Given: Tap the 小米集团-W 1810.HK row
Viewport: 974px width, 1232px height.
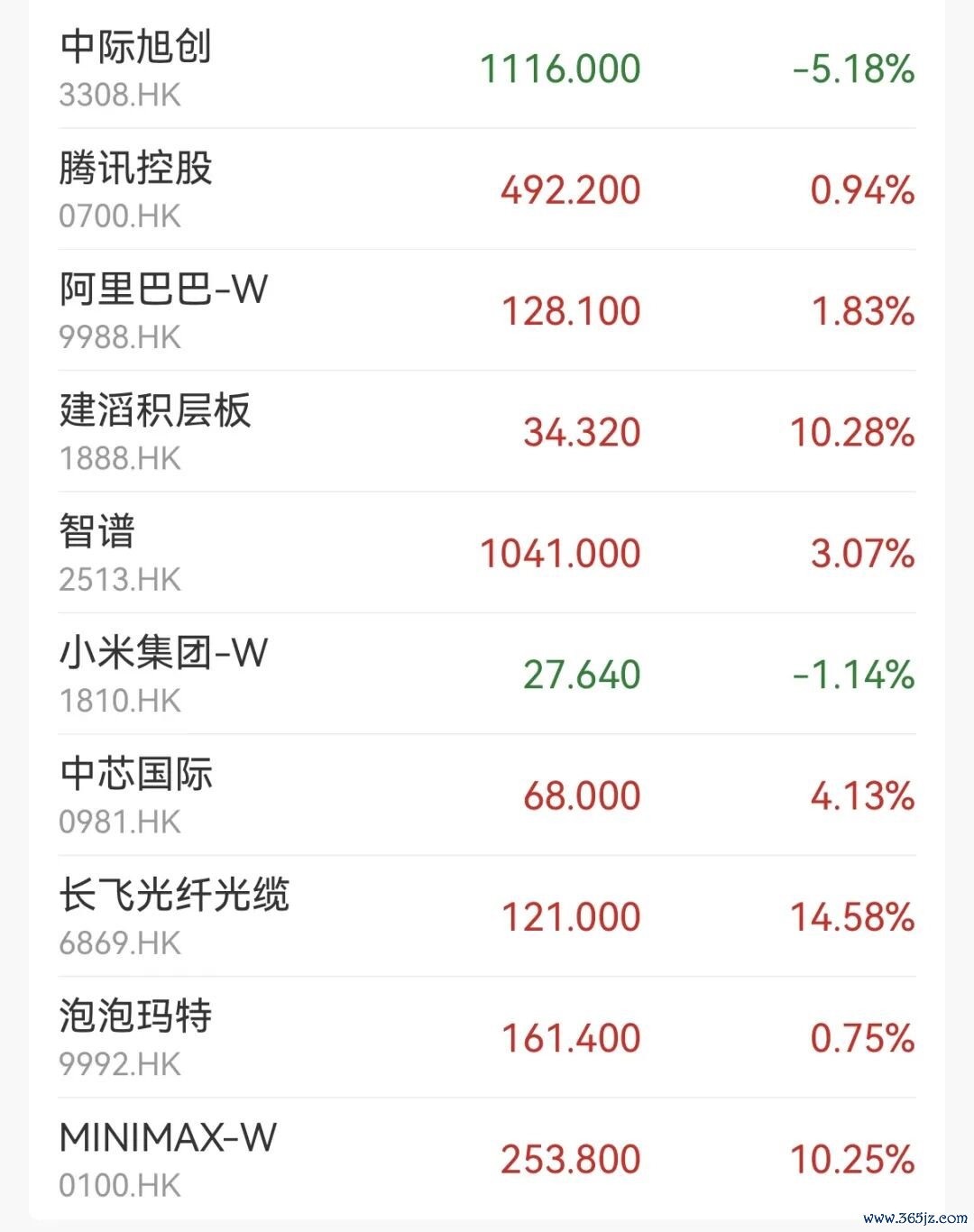Looking at the screenshot, I should [x=487, y=674].
